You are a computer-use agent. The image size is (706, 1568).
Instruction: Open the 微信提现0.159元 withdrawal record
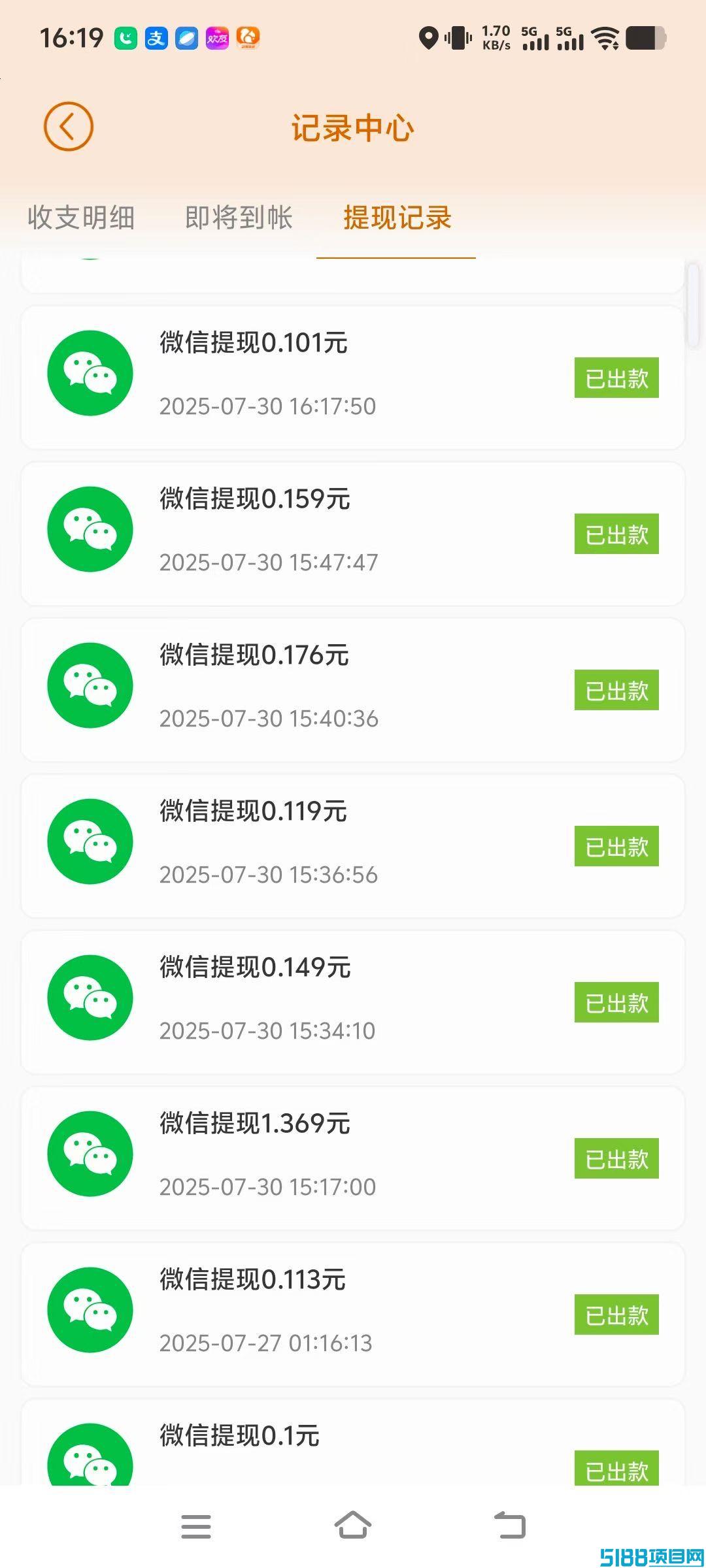point(353,533)
